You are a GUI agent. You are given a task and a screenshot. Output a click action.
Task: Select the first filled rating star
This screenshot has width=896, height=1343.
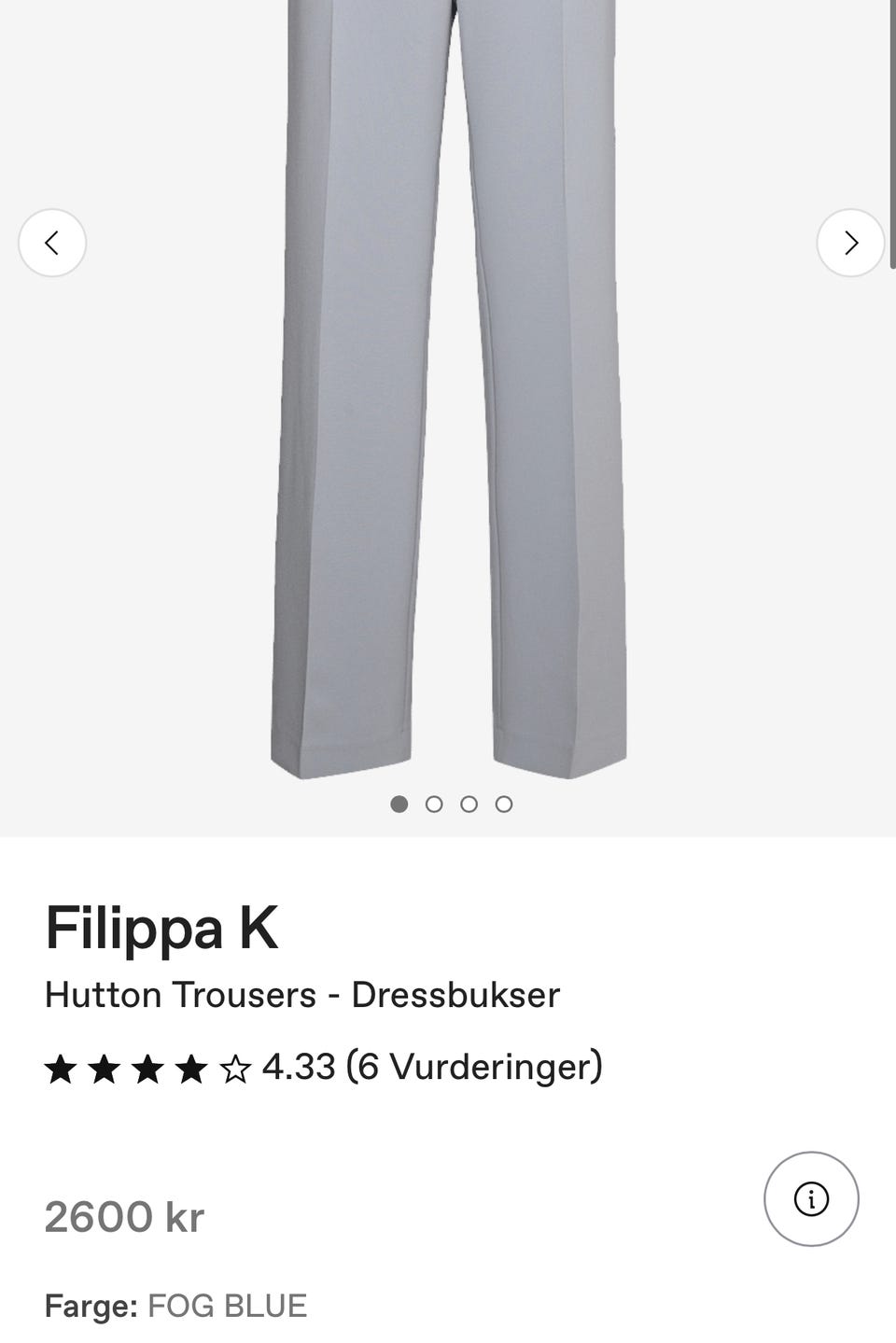[x=62, y=1065]
